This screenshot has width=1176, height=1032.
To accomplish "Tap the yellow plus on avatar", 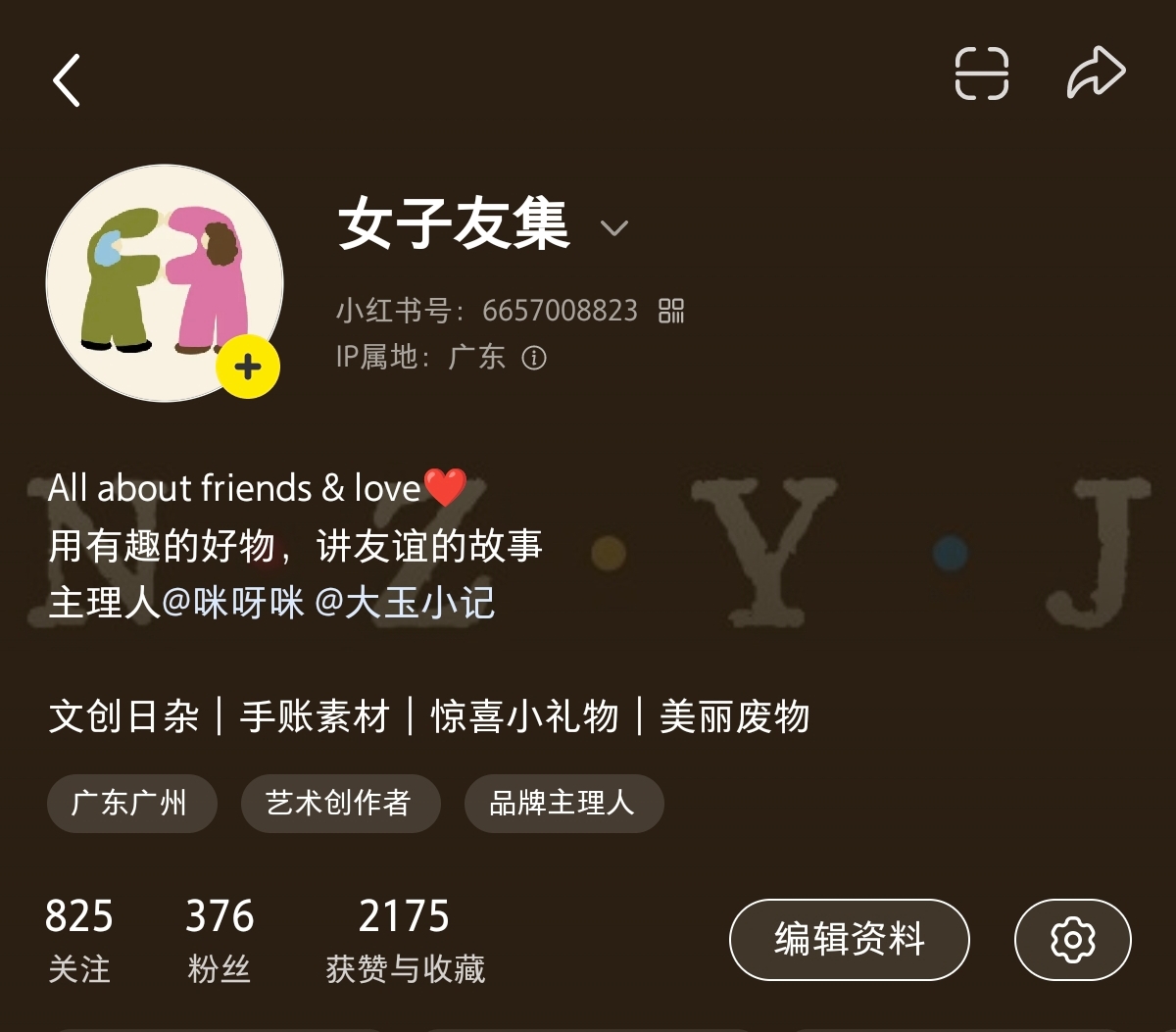I will (248, 368).
